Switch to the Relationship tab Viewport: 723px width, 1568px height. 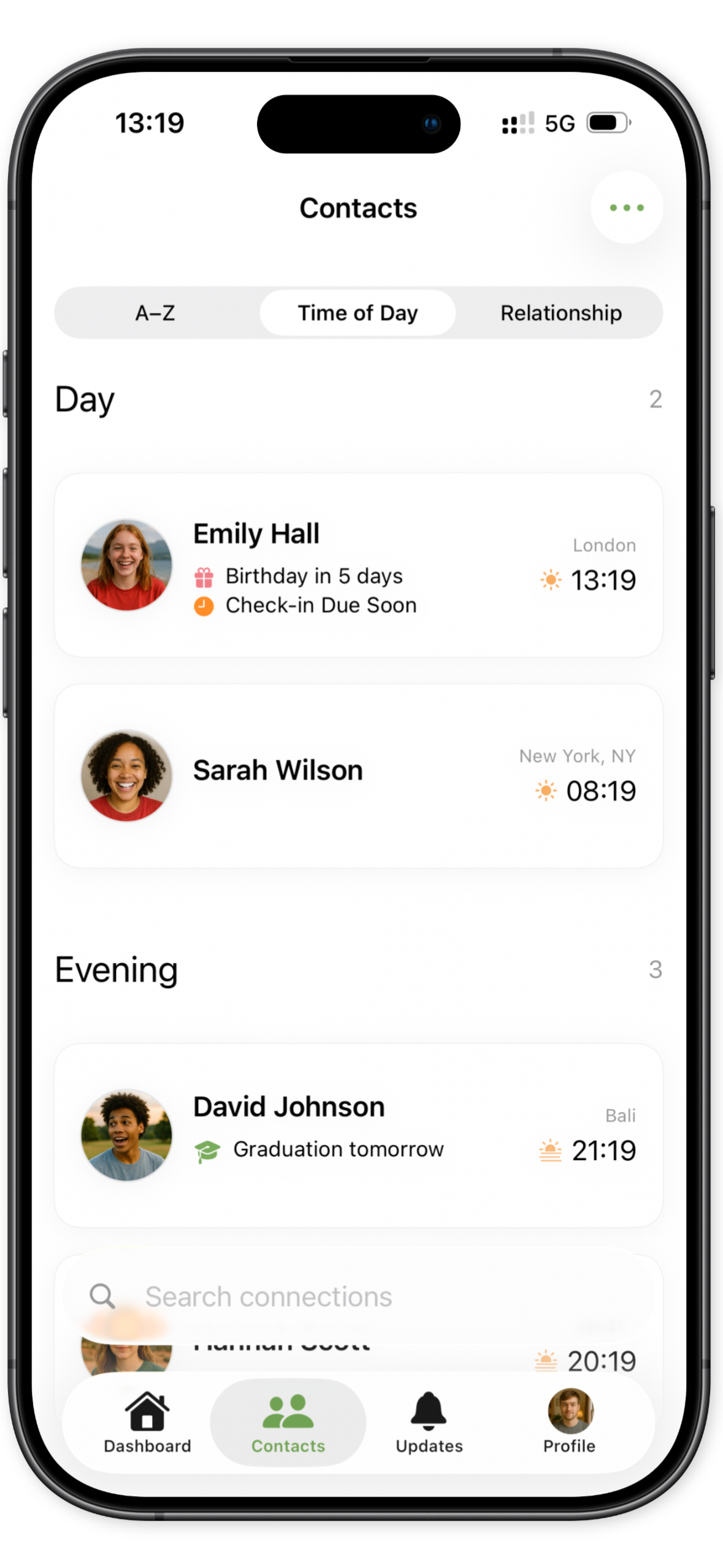tap(560, 313)
